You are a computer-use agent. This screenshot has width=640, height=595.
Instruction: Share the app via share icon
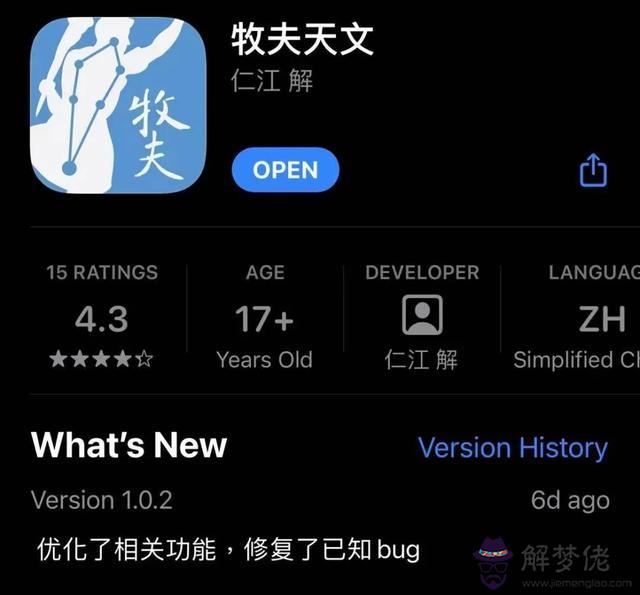click(593, 170)
